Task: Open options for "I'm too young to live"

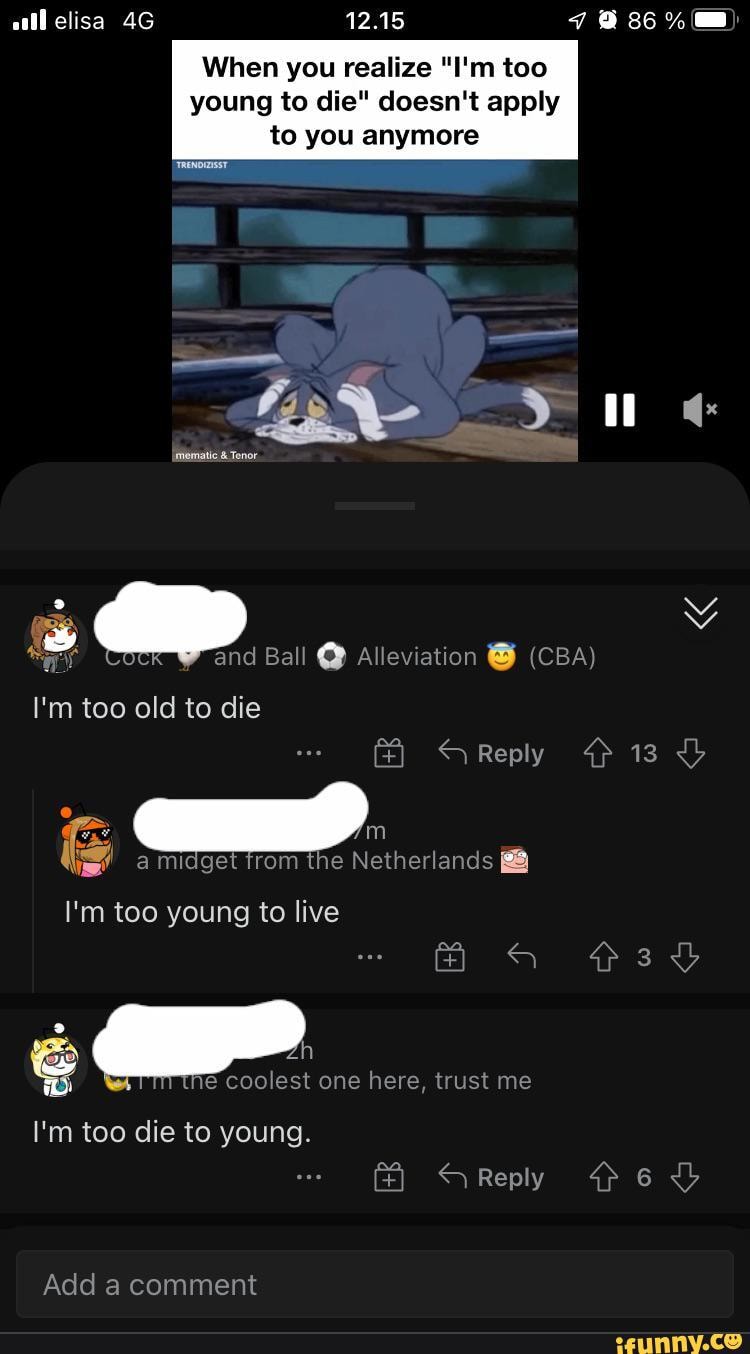Action: point(370,958)
